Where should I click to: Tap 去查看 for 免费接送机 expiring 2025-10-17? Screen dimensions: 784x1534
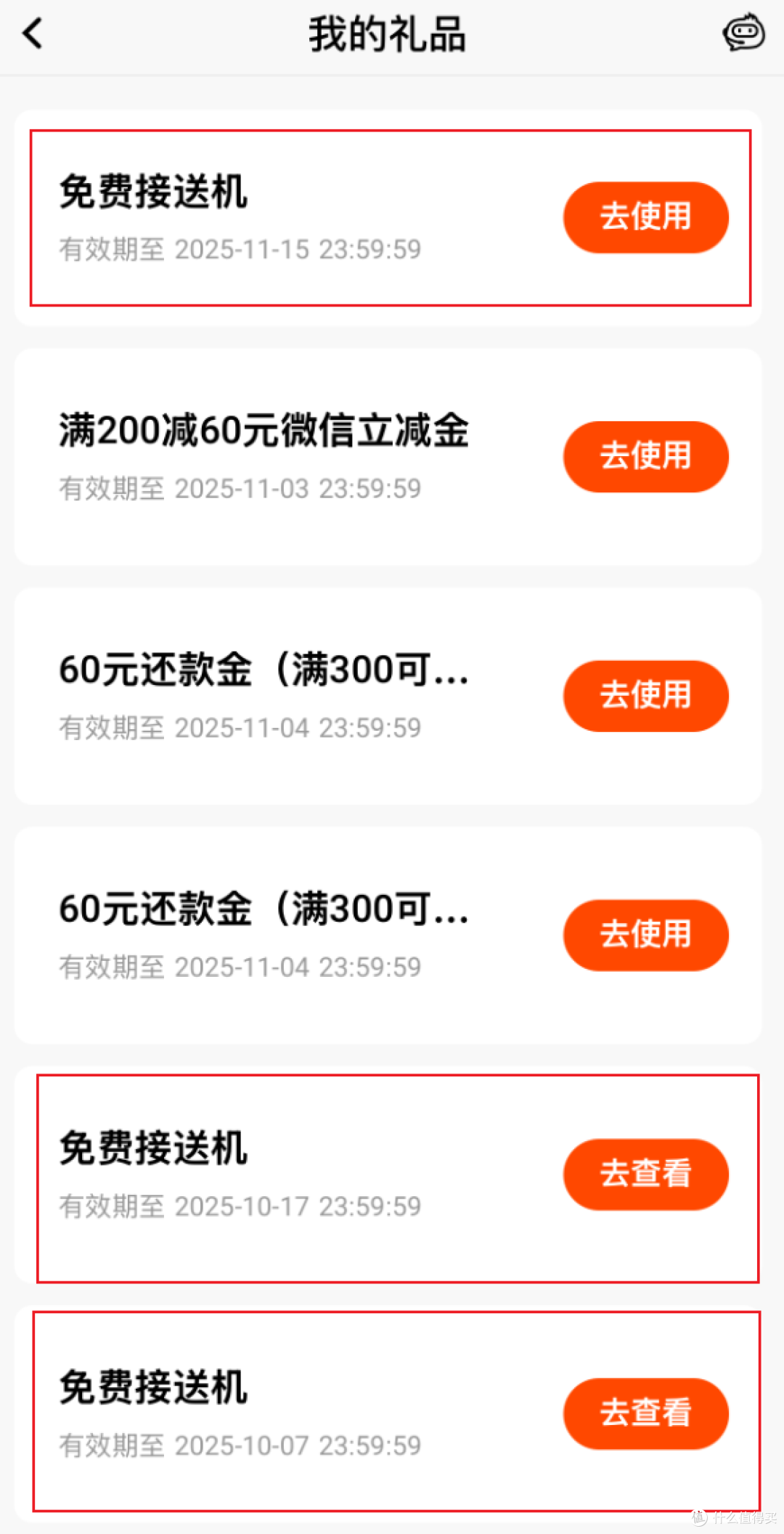(645, 1174)
